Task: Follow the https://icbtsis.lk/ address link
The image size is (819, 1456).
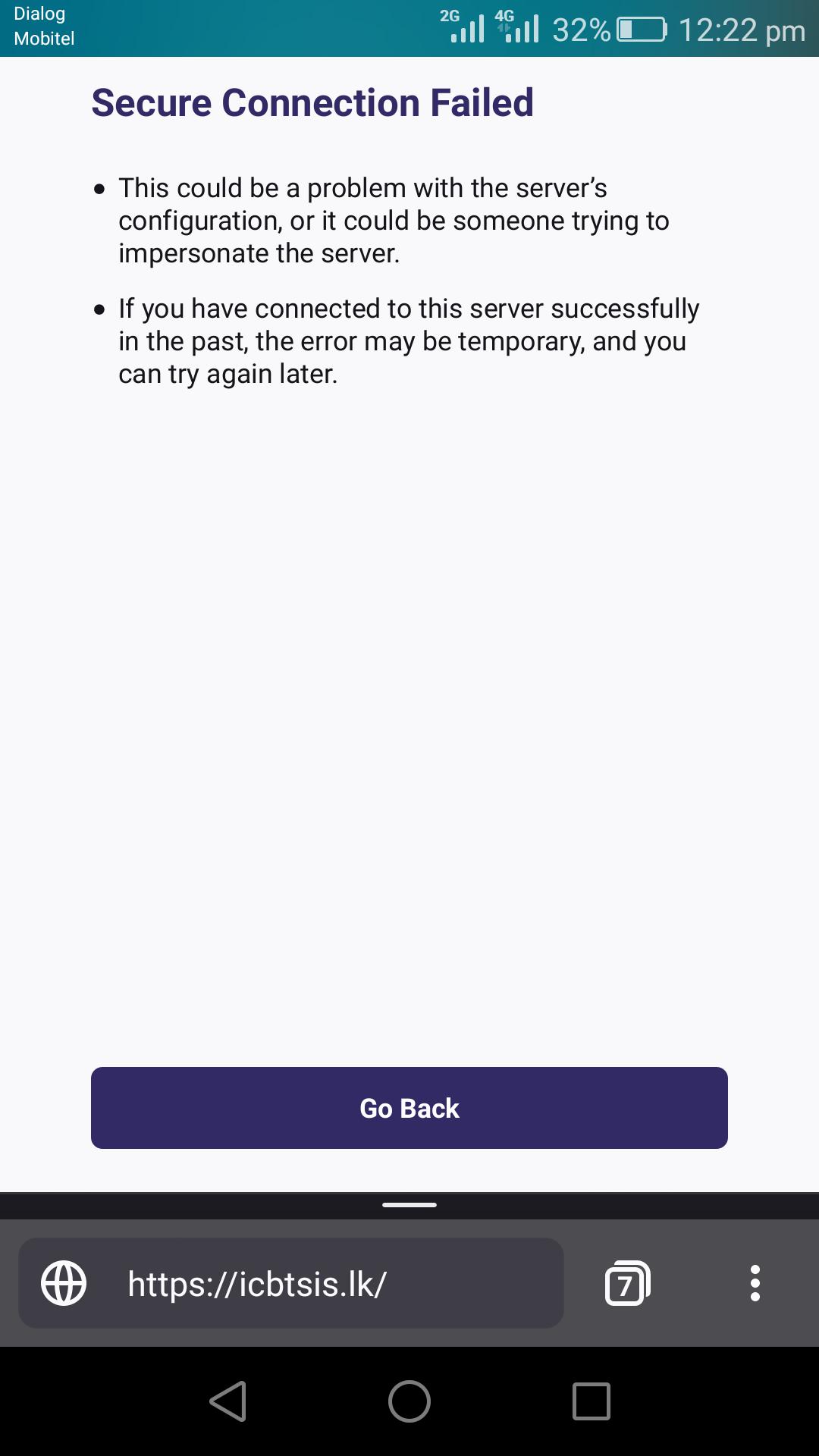Action: click(256, 1282)
